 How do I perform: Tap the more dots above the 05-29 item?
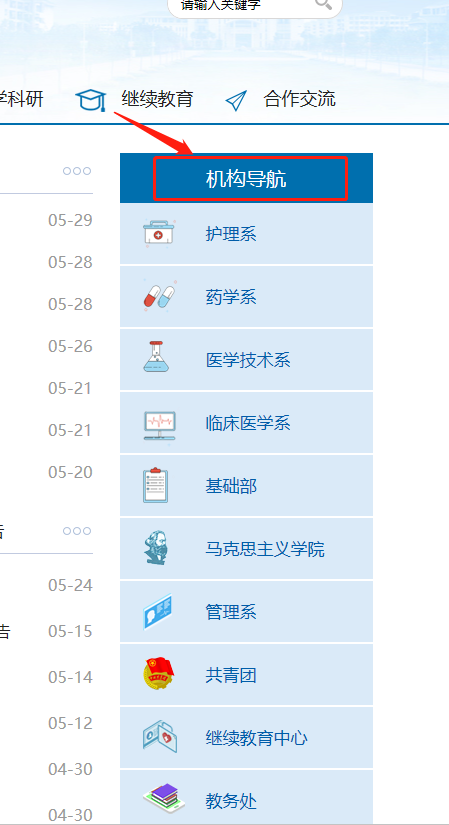pyautogui.click(x=77, y=171)
